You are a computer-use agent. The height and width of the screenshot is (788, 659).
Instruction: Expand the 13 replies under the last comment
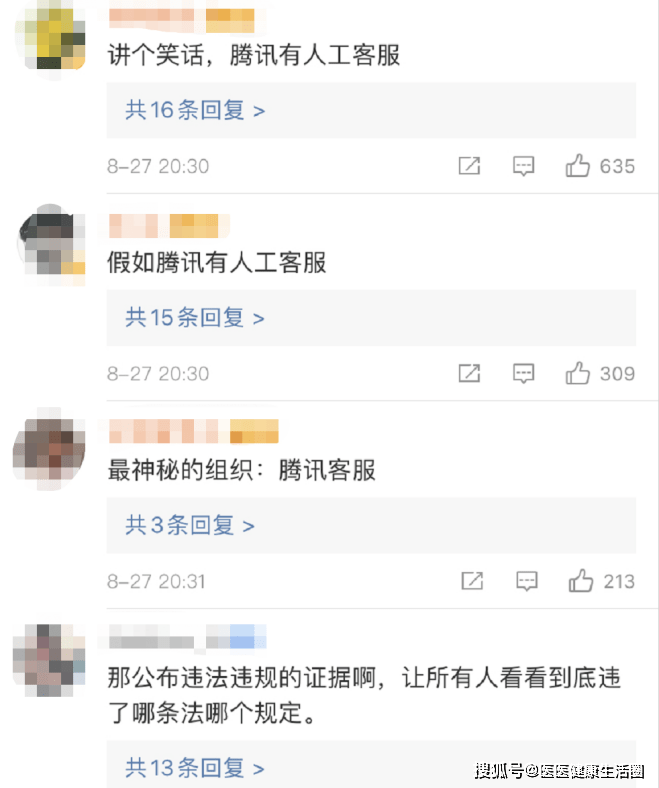pyautogui.click(x=195, y=768)
